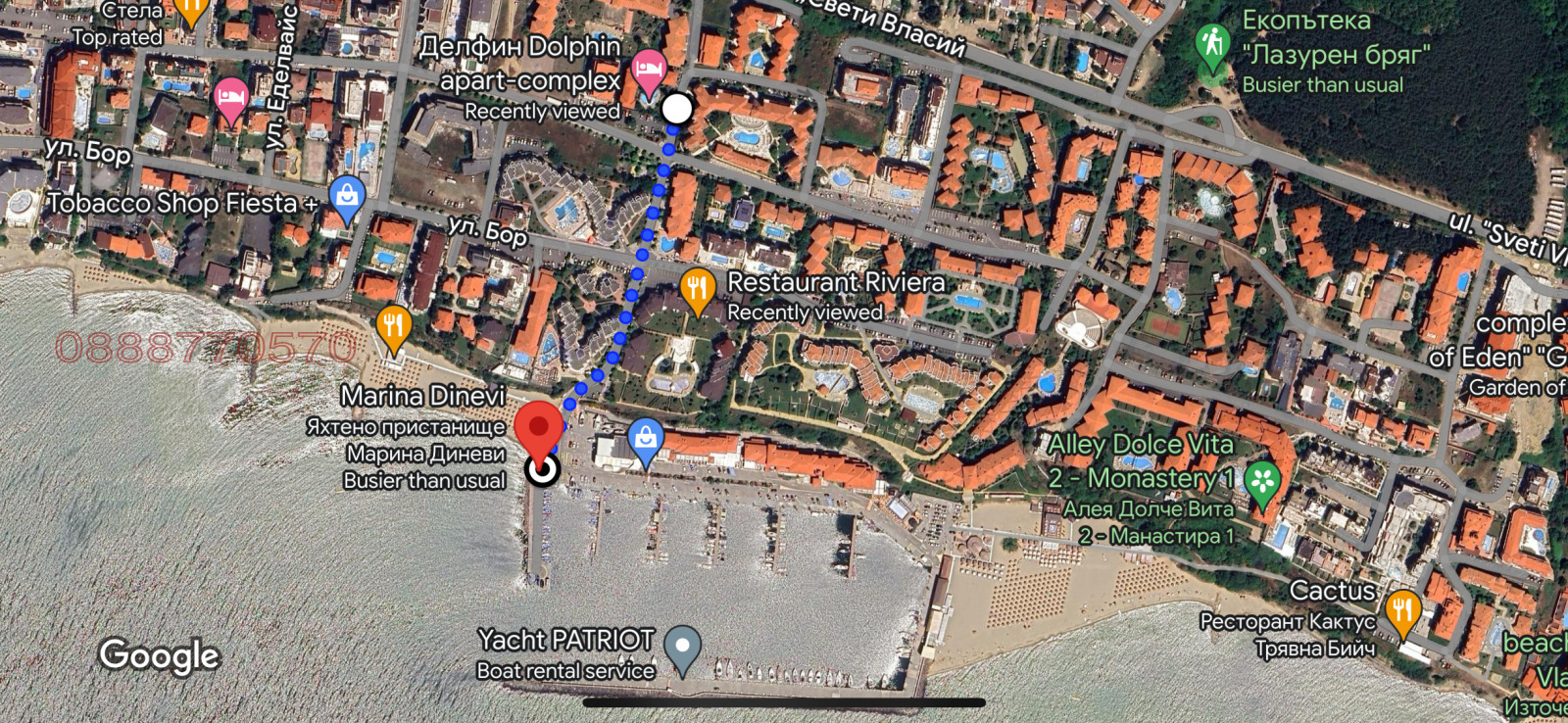This screenshot has width=1568, height=723.
Task: Select the Yacht PATRIOT boat rental pin
Action: point(682,648)
